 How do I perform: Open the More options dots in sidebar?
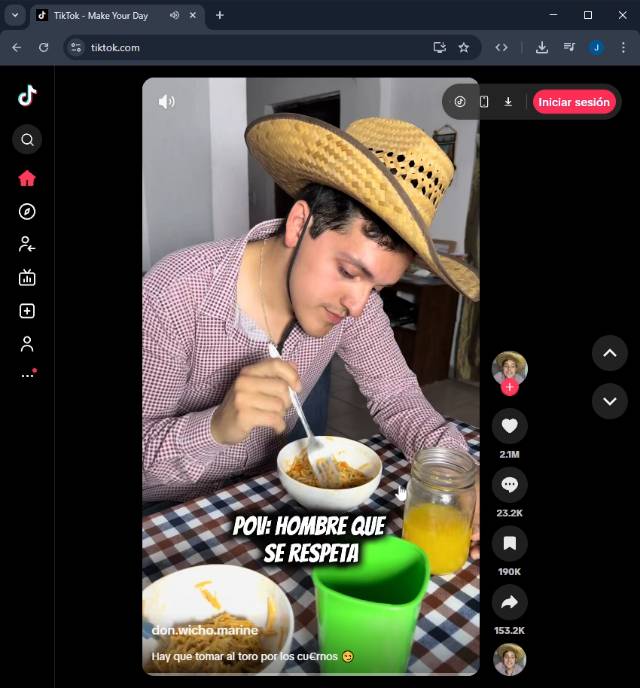27,375
